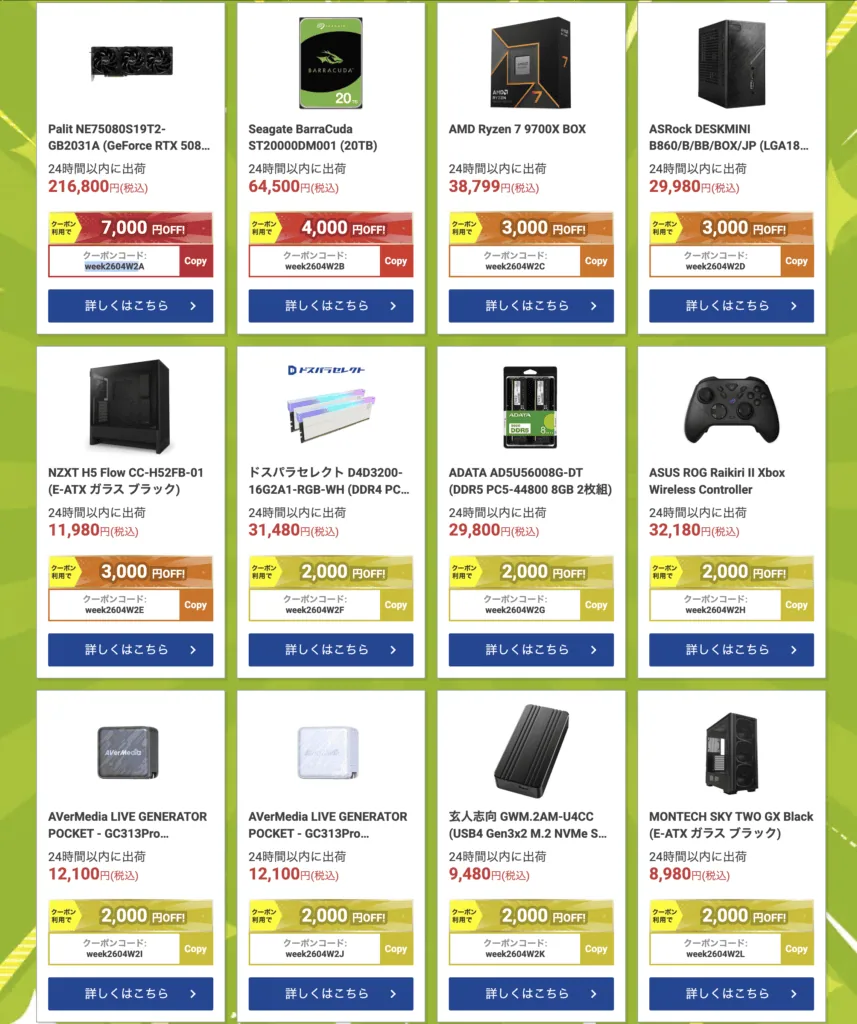Open NZXT H5 Flow details button
This screenshot has height=1024, width=857.
(x=130, y=650)
